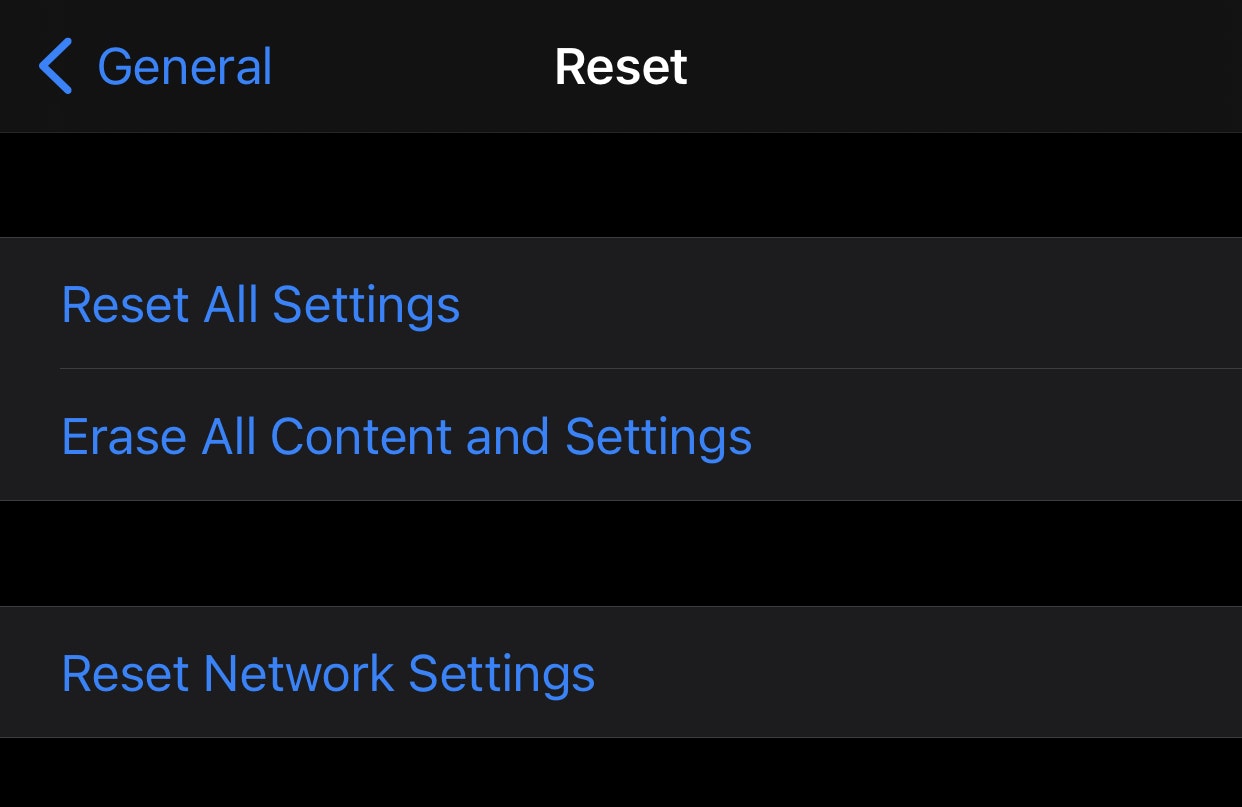
Task: Go back to General settings
Action: click(155, 67)
